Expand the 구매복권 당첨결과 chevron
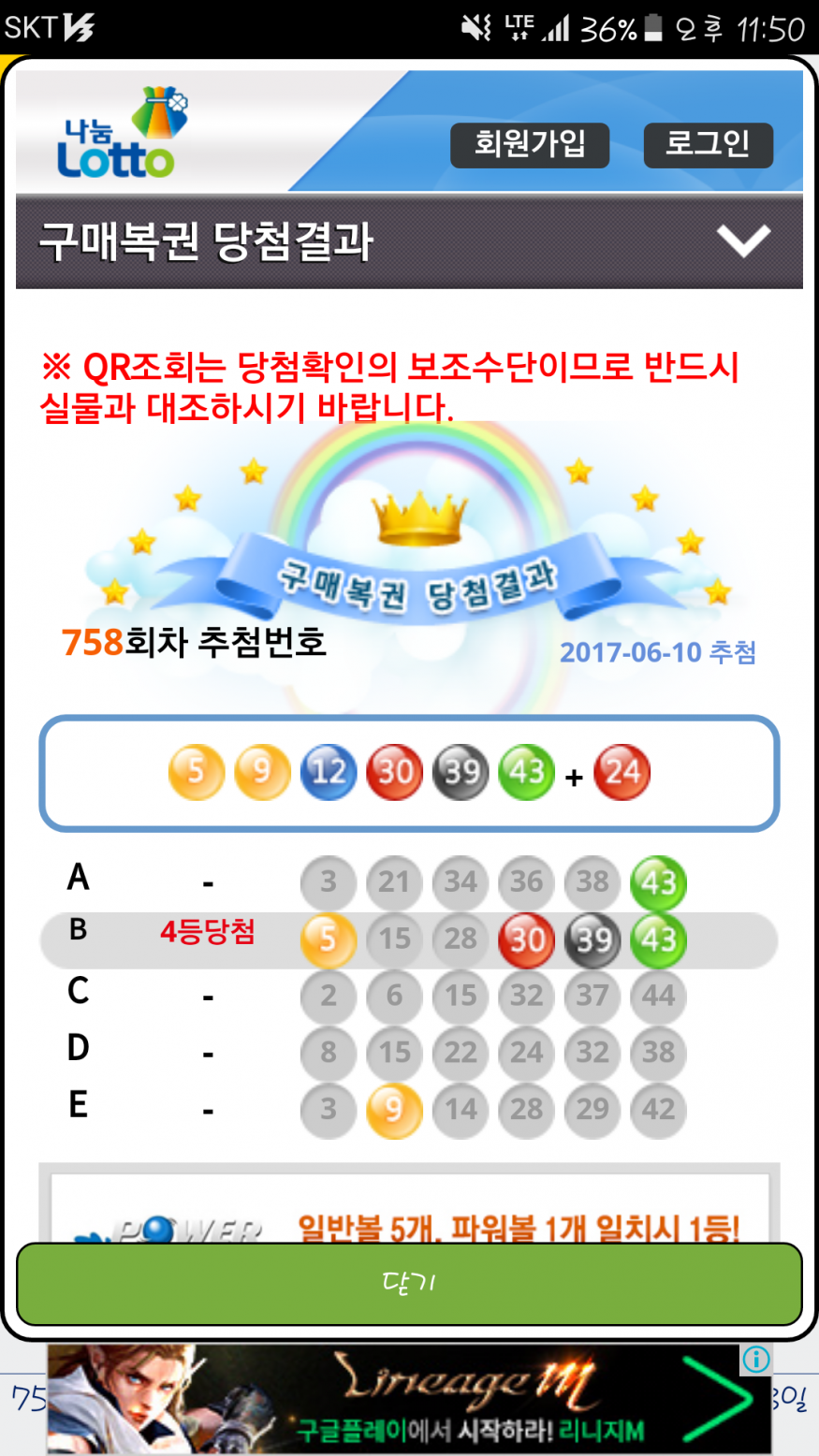This screenshot has height=1456, width=819. 743,241
